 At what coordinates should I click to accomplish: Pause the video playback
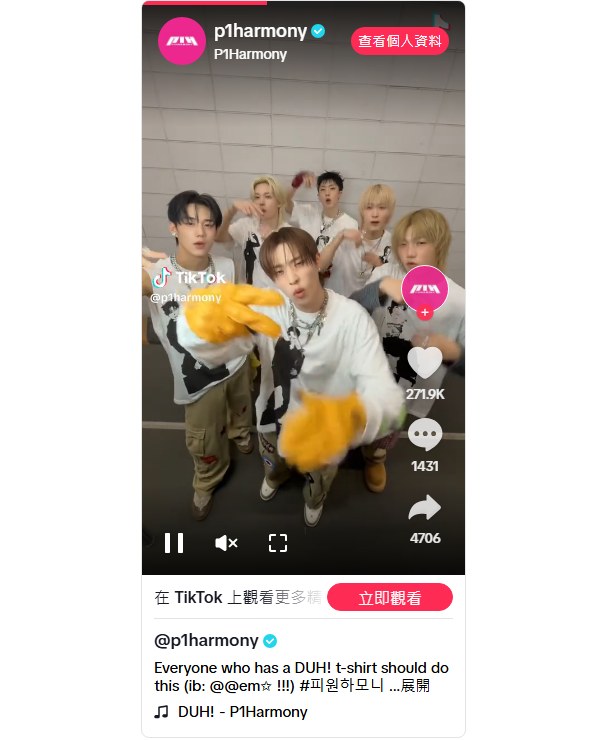pyautogui.click(x=174, y=543)
